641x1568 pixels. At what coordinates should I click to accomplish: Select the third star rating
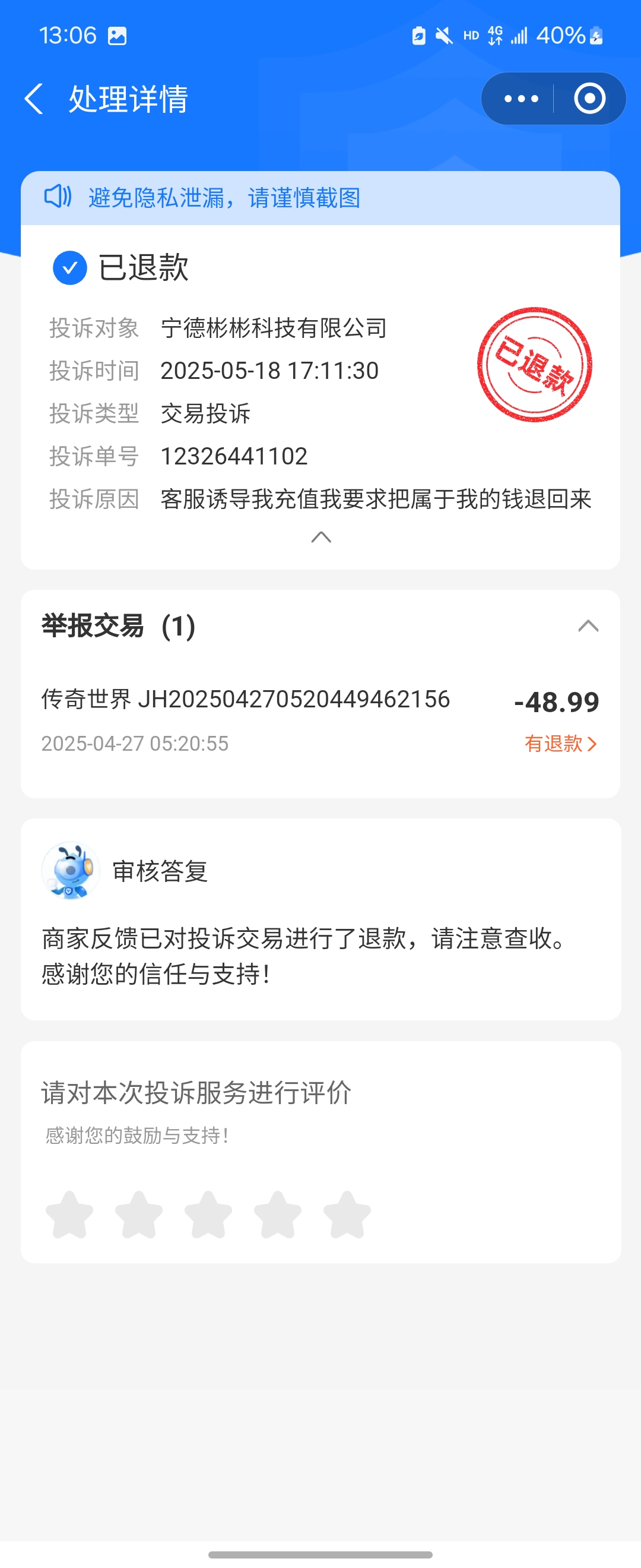tap(208, 1215)
